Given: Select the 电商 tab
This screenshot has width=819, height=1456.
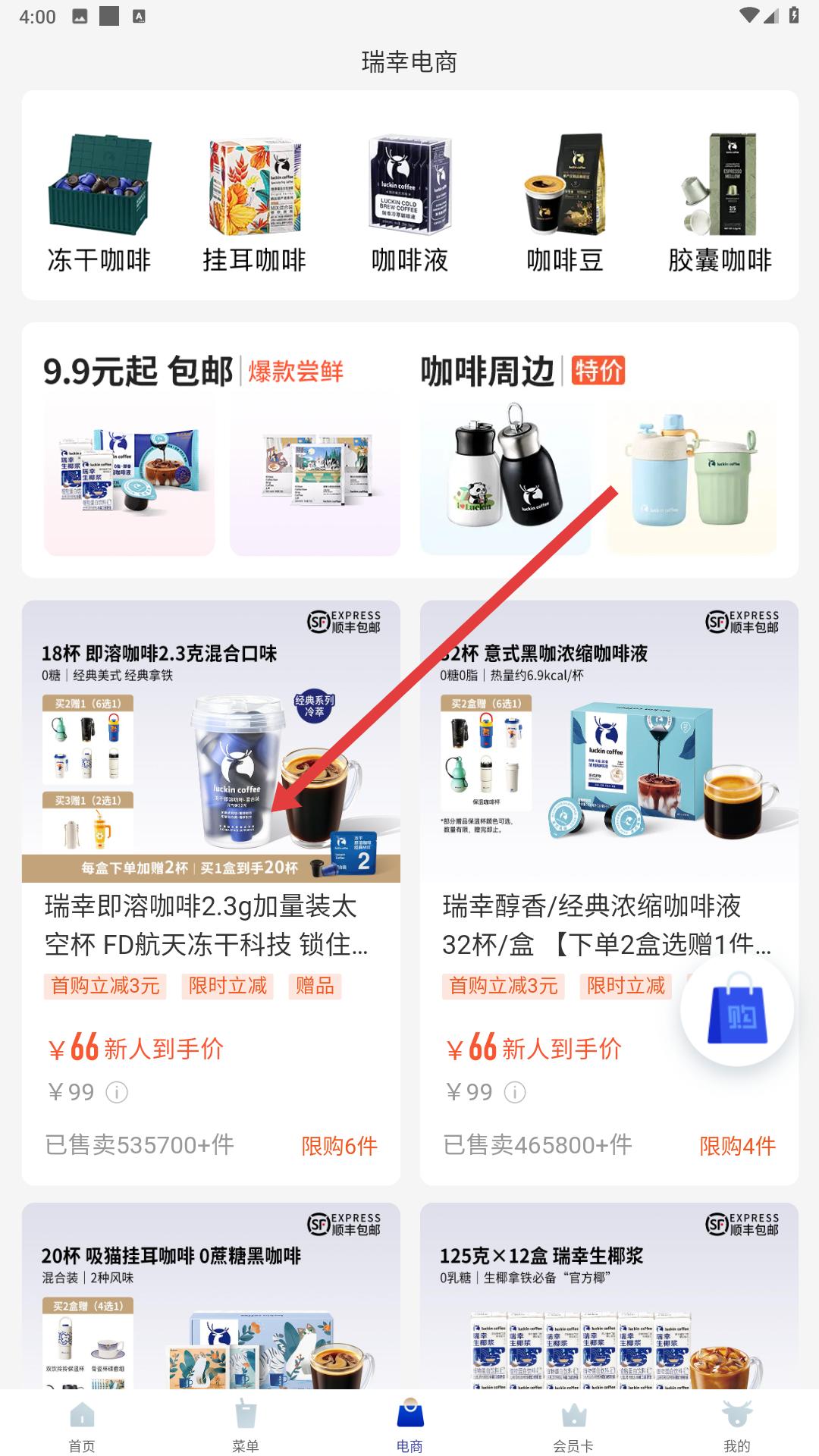Looking at the screenshot, I should coord(409,1426).
